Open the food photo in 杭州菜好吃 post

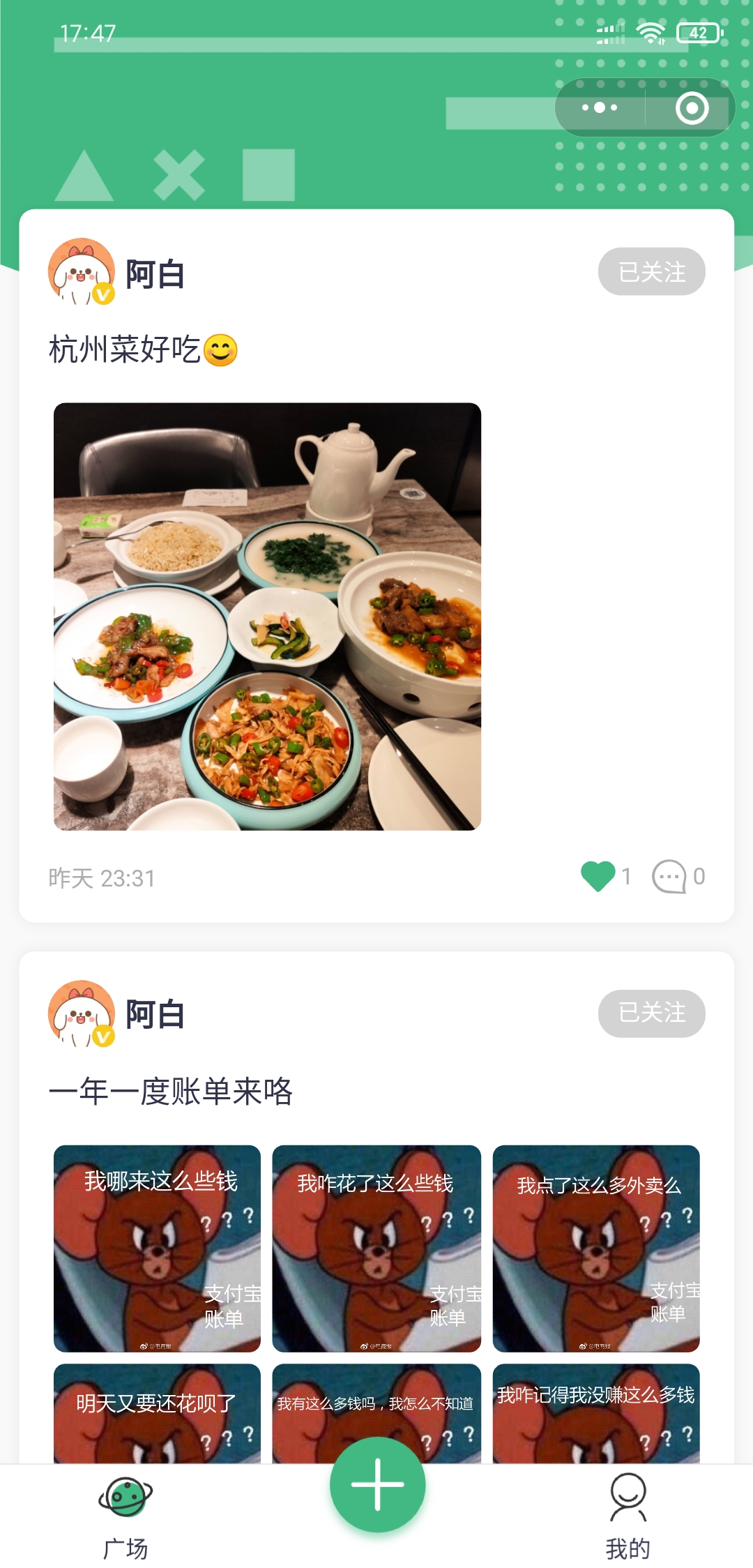coord(267,616)
